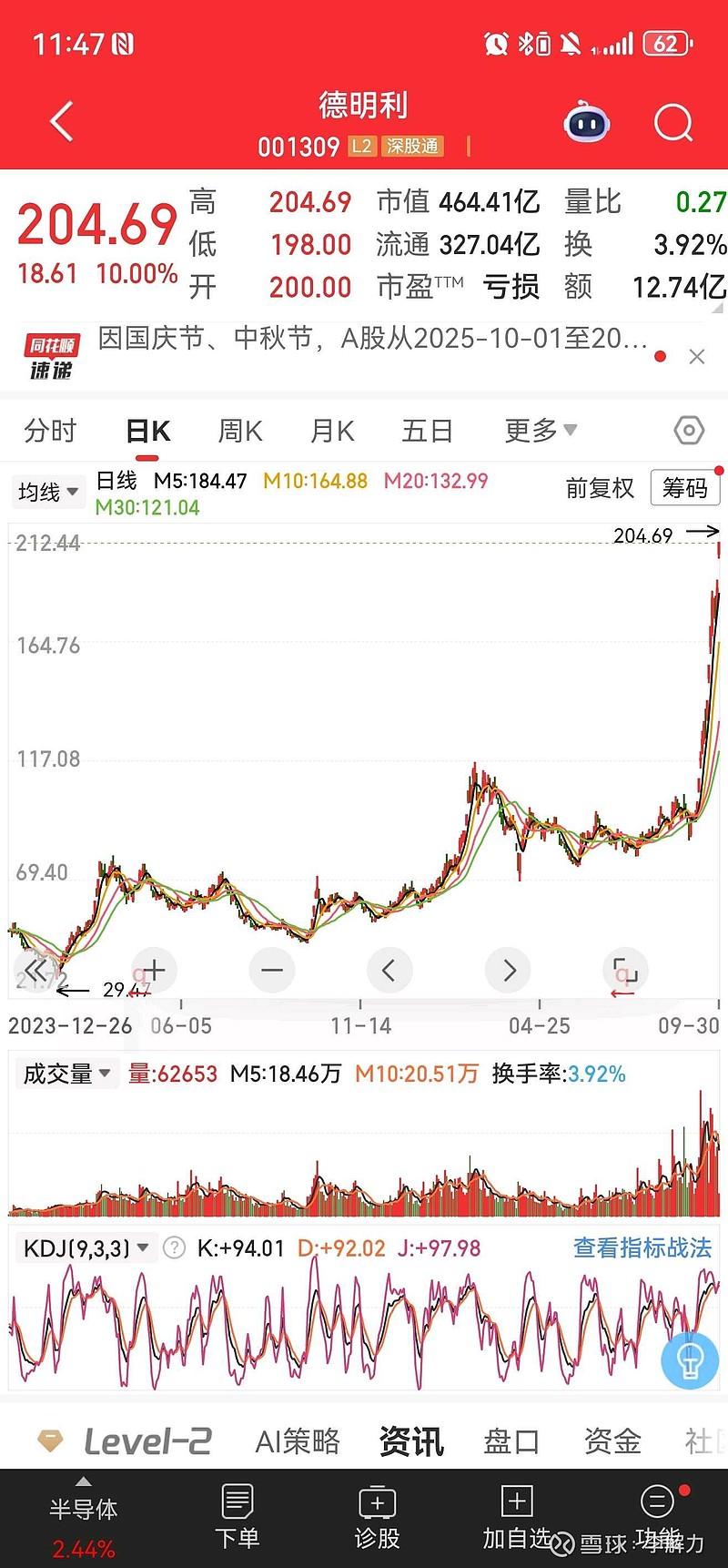Image resolution: width=728 pixels, height=1568 pixels.
Task: Open the KDJ indicator dropdown
Action: point(86,1248)
